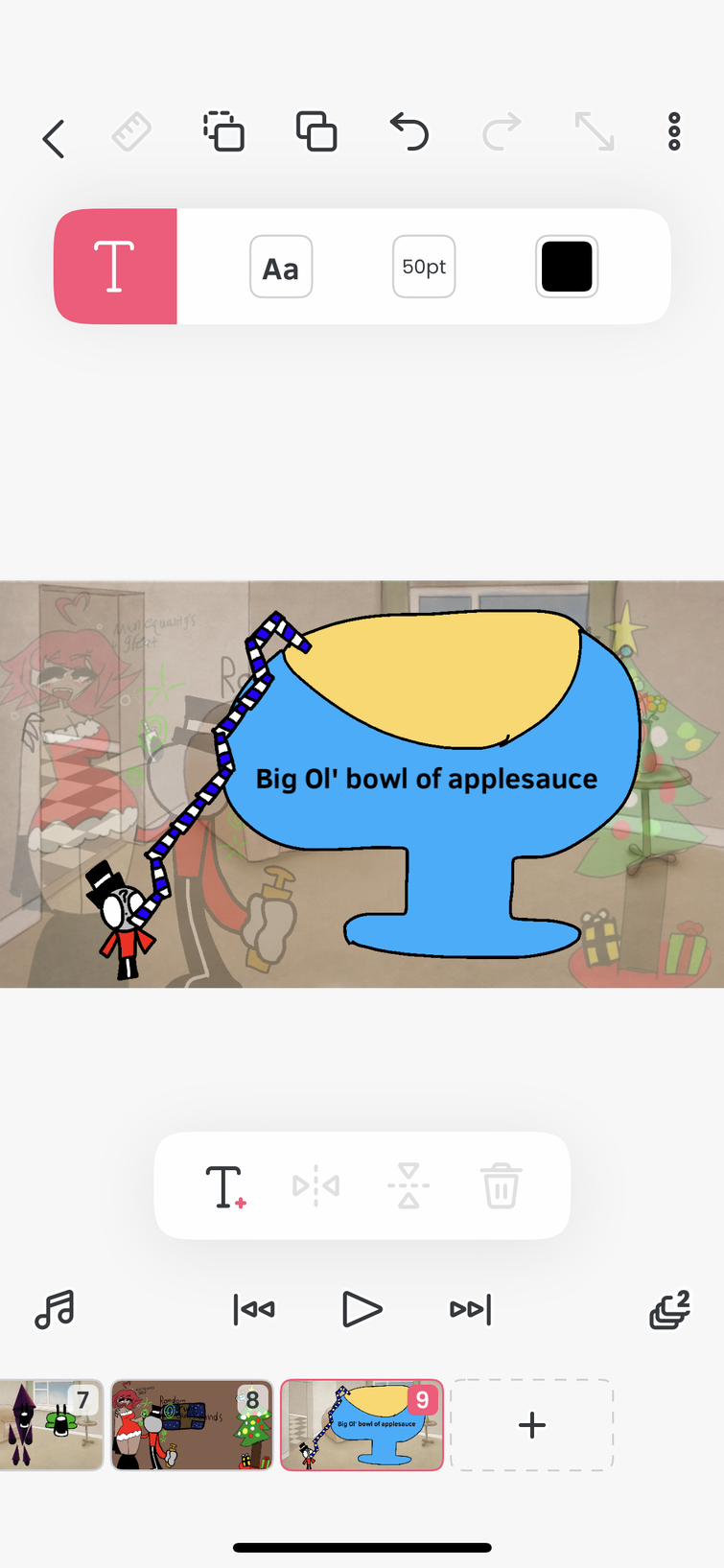Image resolution: width=724 pixels, height=1568 pixels.
Task: Tap the copy frame icon
Action: point(223,131)
